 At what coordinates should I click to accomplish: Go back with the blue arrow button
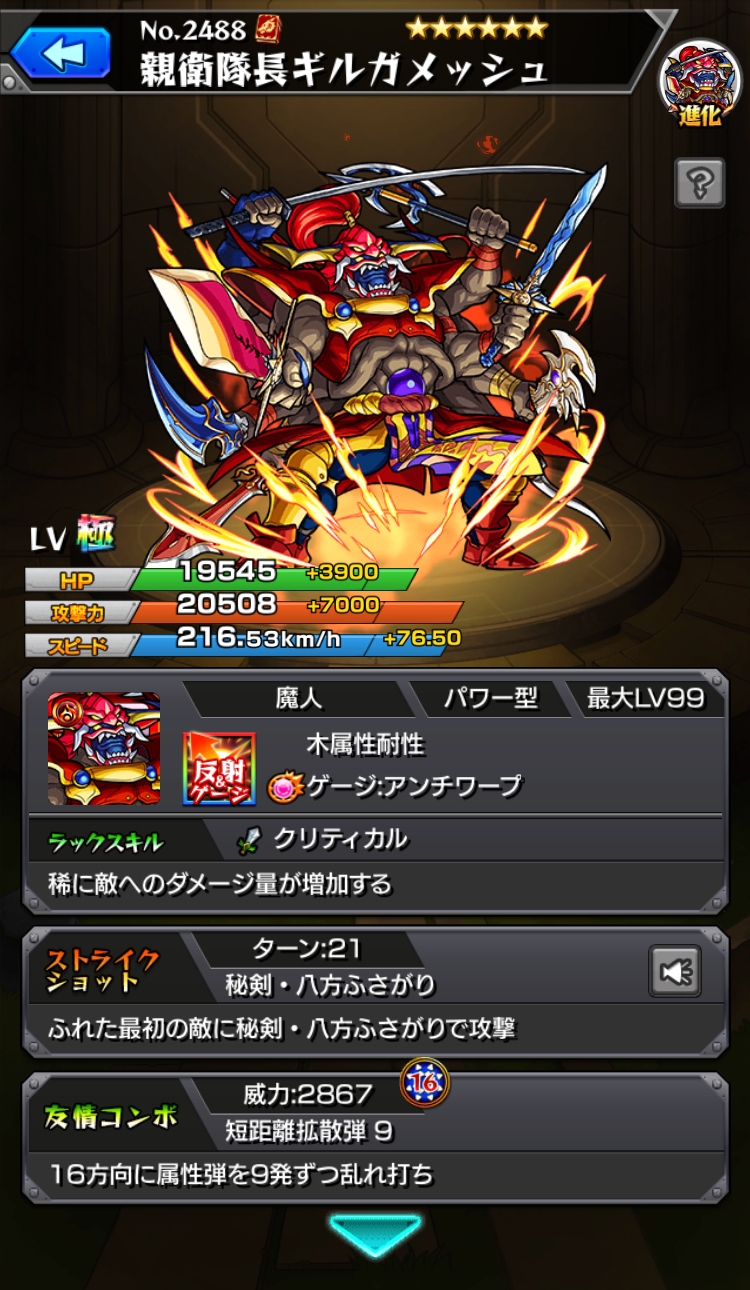click(62, 52)
